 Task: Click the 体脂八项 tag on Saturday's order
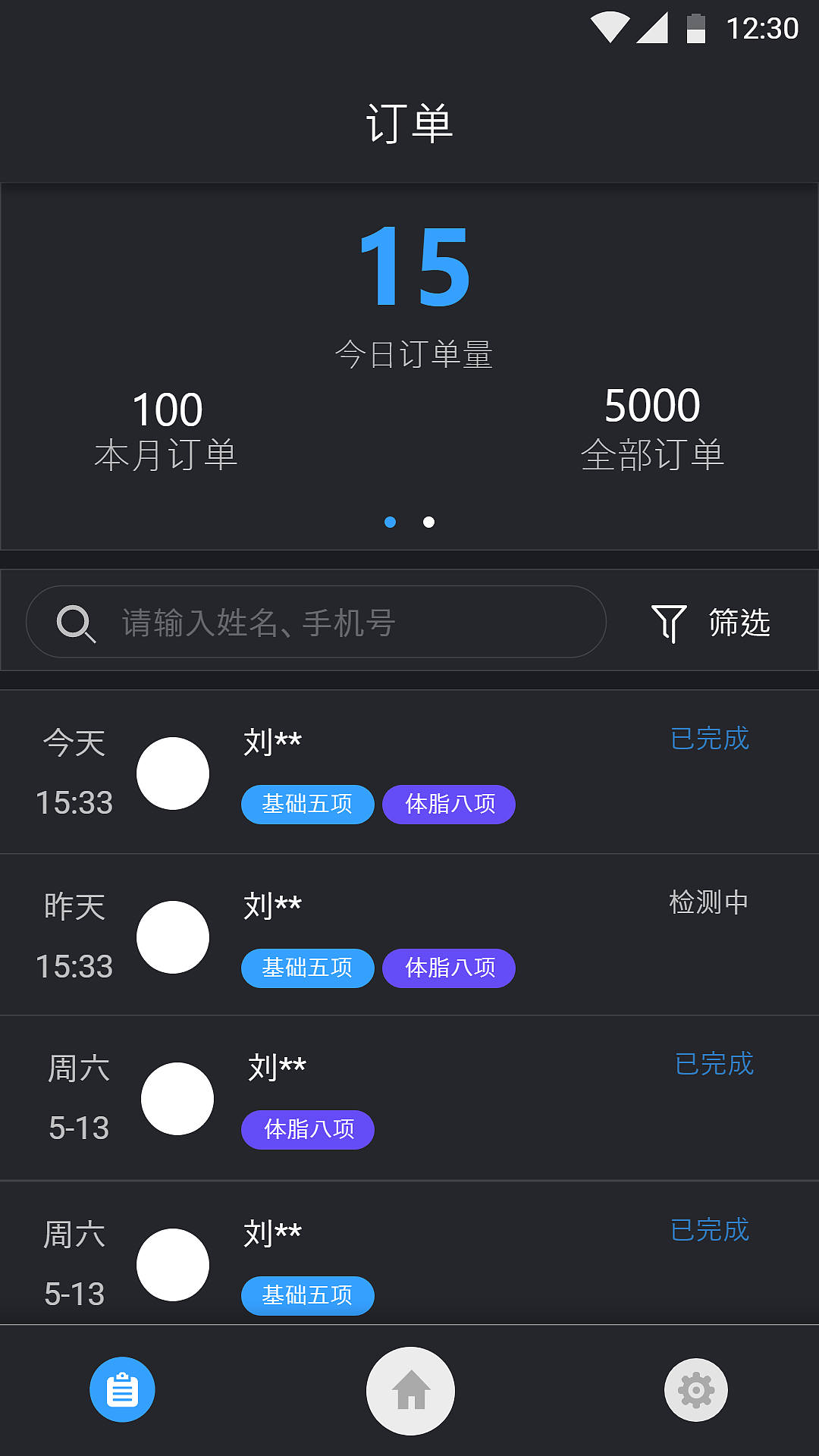307,1129
